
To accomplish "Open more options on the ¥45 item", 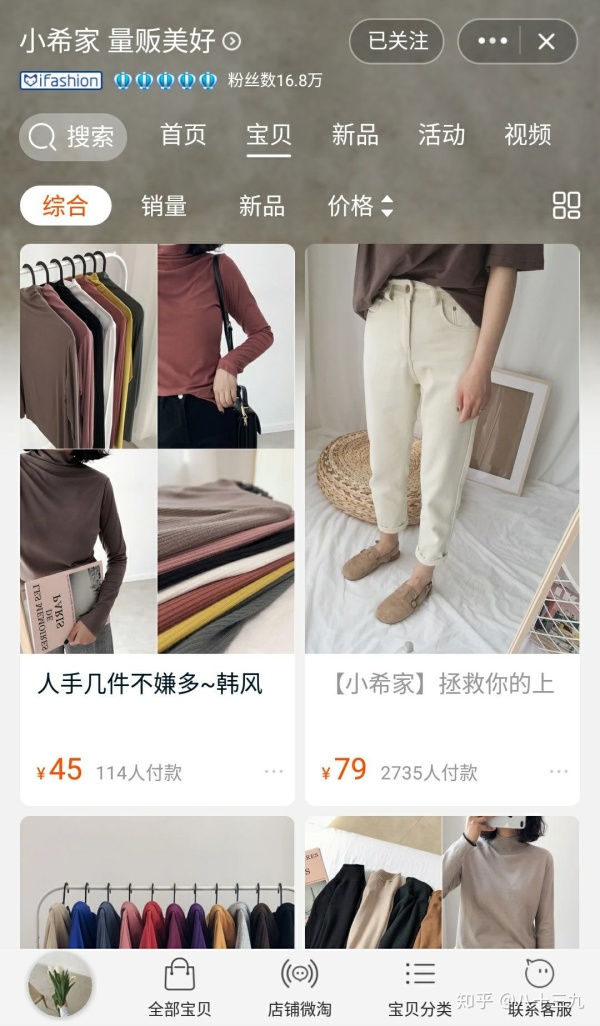I will coord(274,771).
